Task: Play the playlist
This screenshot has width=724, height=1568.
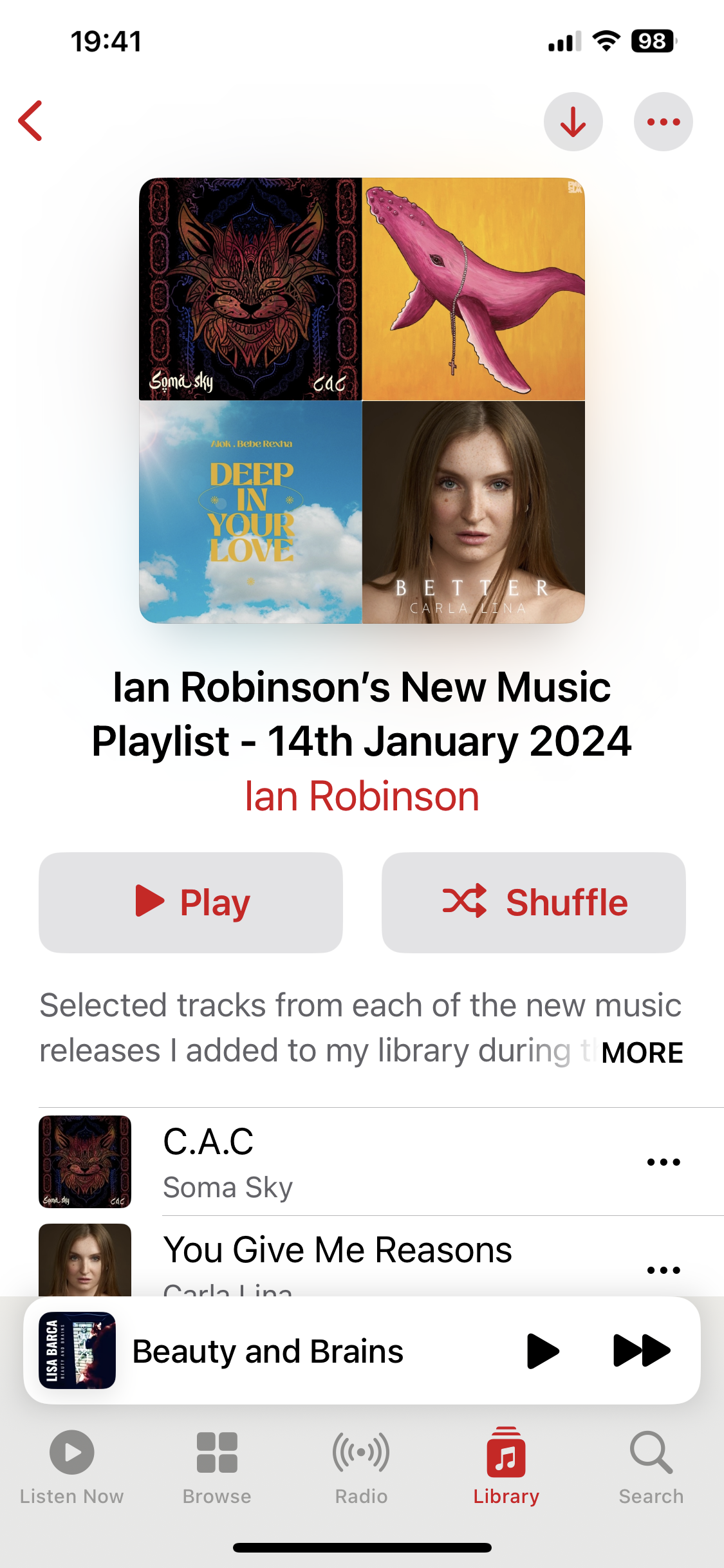Action: coord(190,902)
